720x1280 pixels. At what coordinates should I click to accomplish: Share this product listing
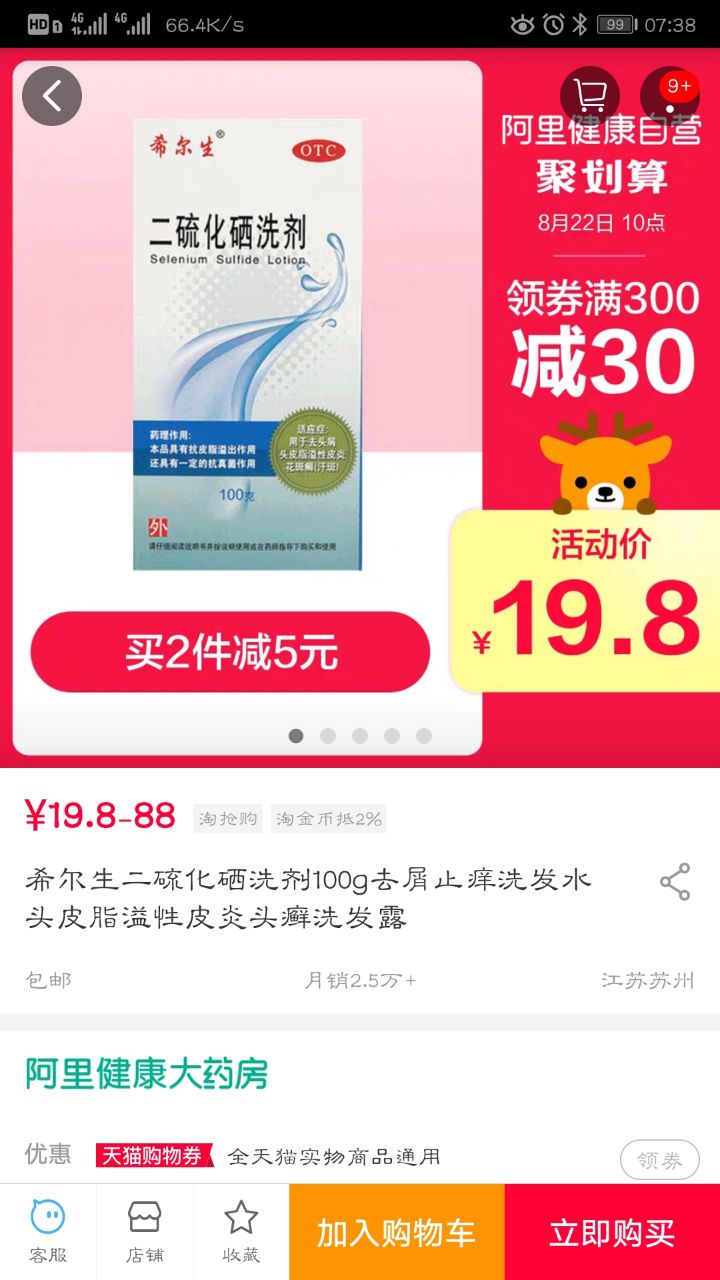point(675,882)
